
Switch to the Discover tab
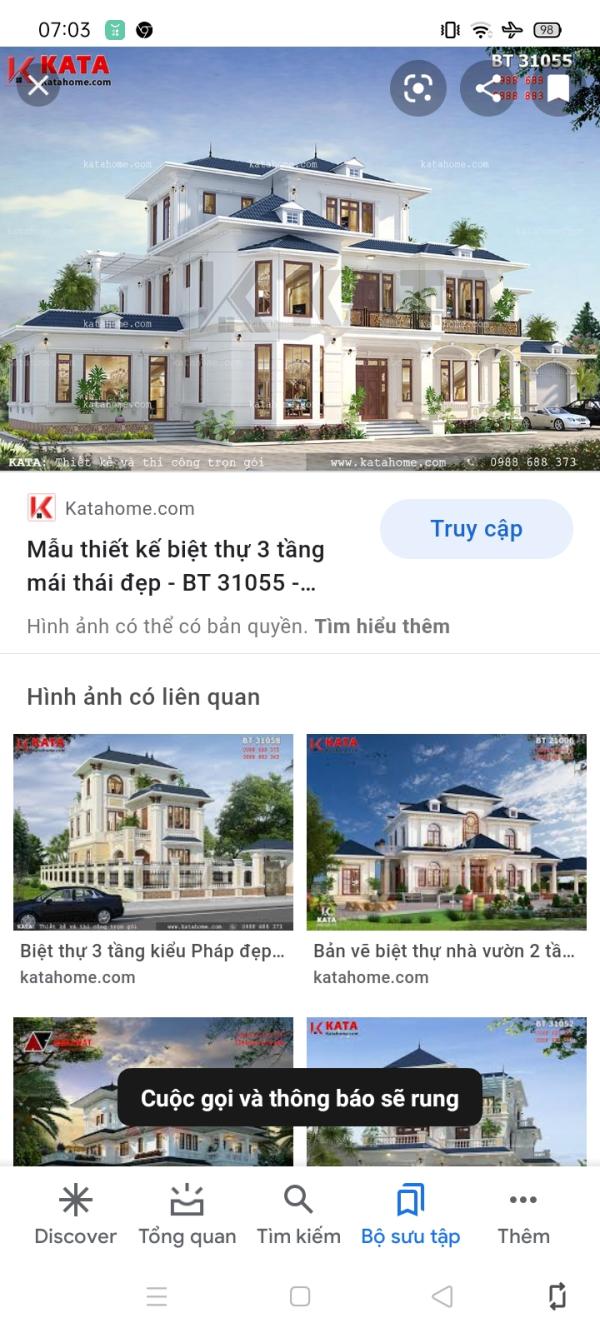point(76,1215)
